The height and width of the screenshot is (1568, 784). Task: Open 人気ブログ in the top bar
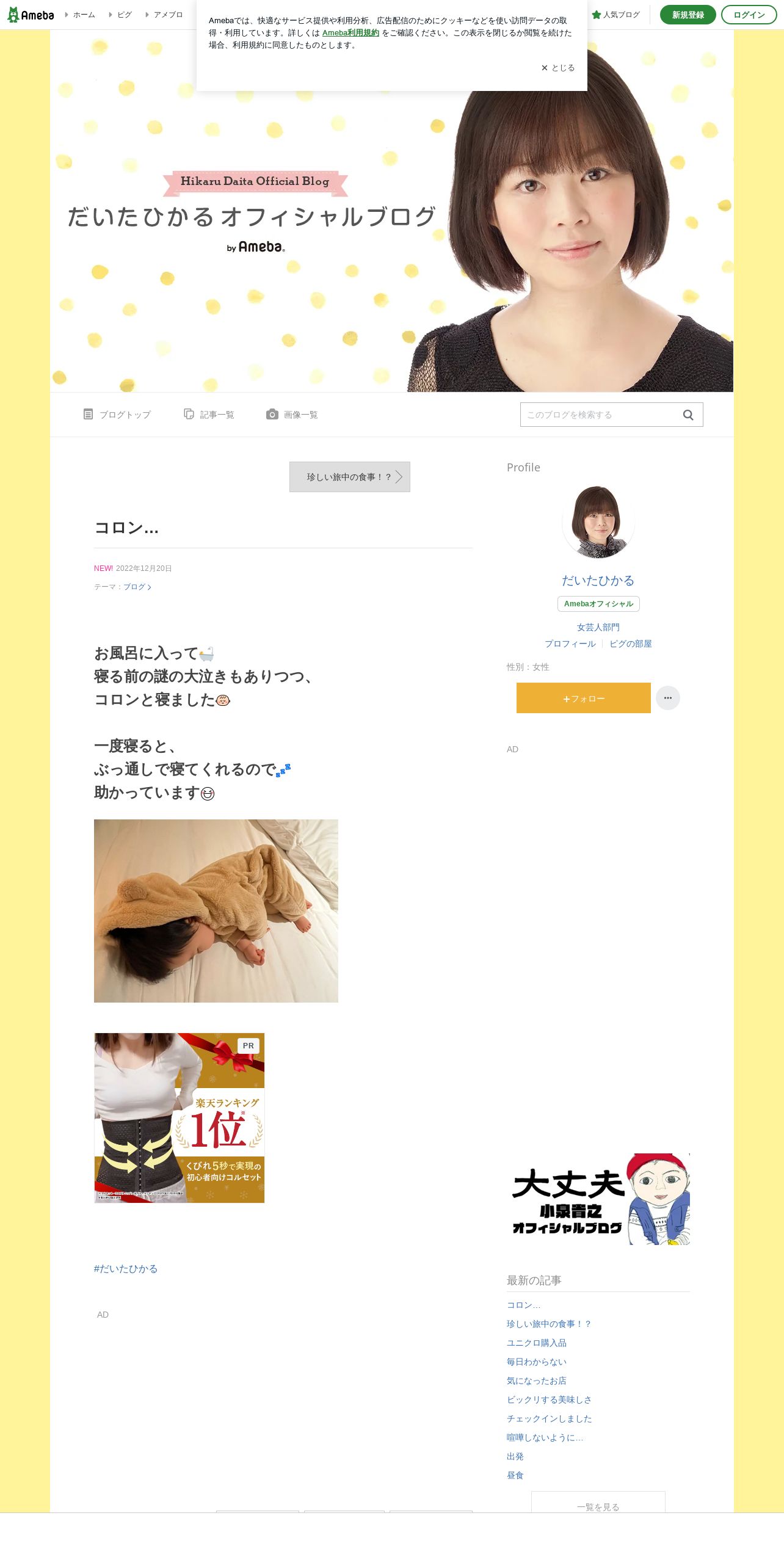(x=615, y=15)
